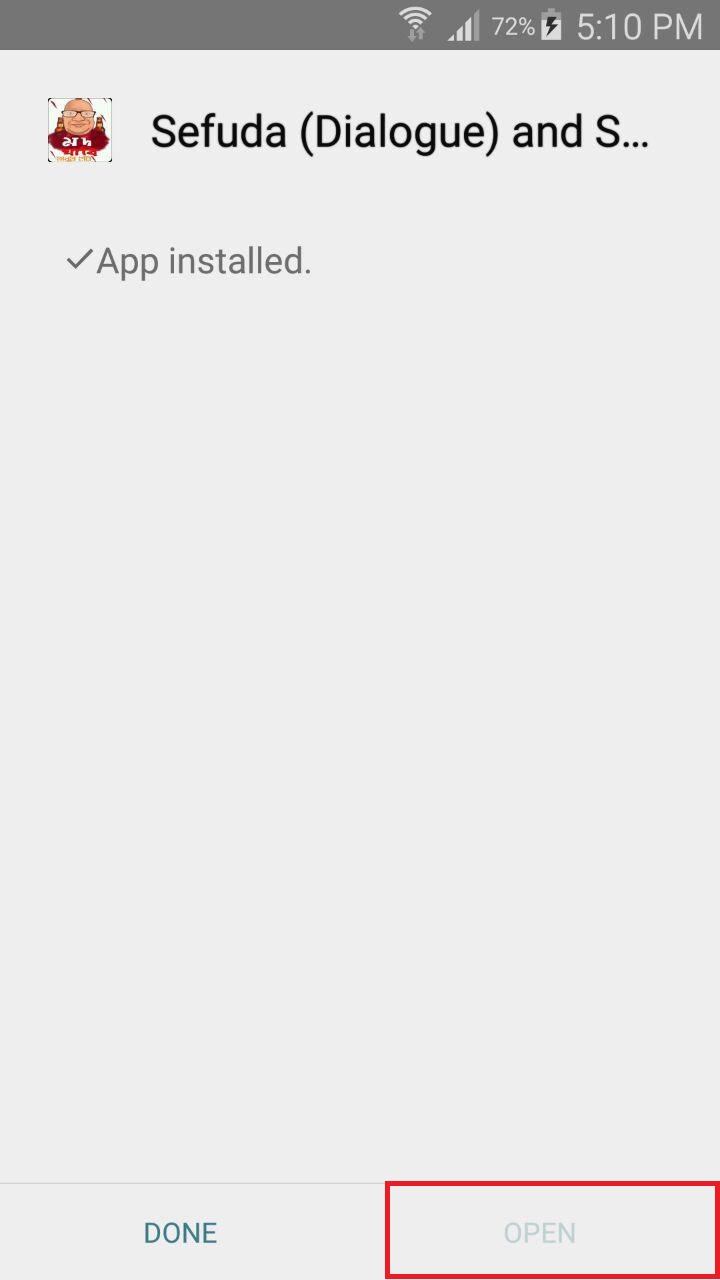The height and width of the screenshot is (1280, 720).
Task: Open the newly installed Sefuda app
Action: (x=540, y=1233)
